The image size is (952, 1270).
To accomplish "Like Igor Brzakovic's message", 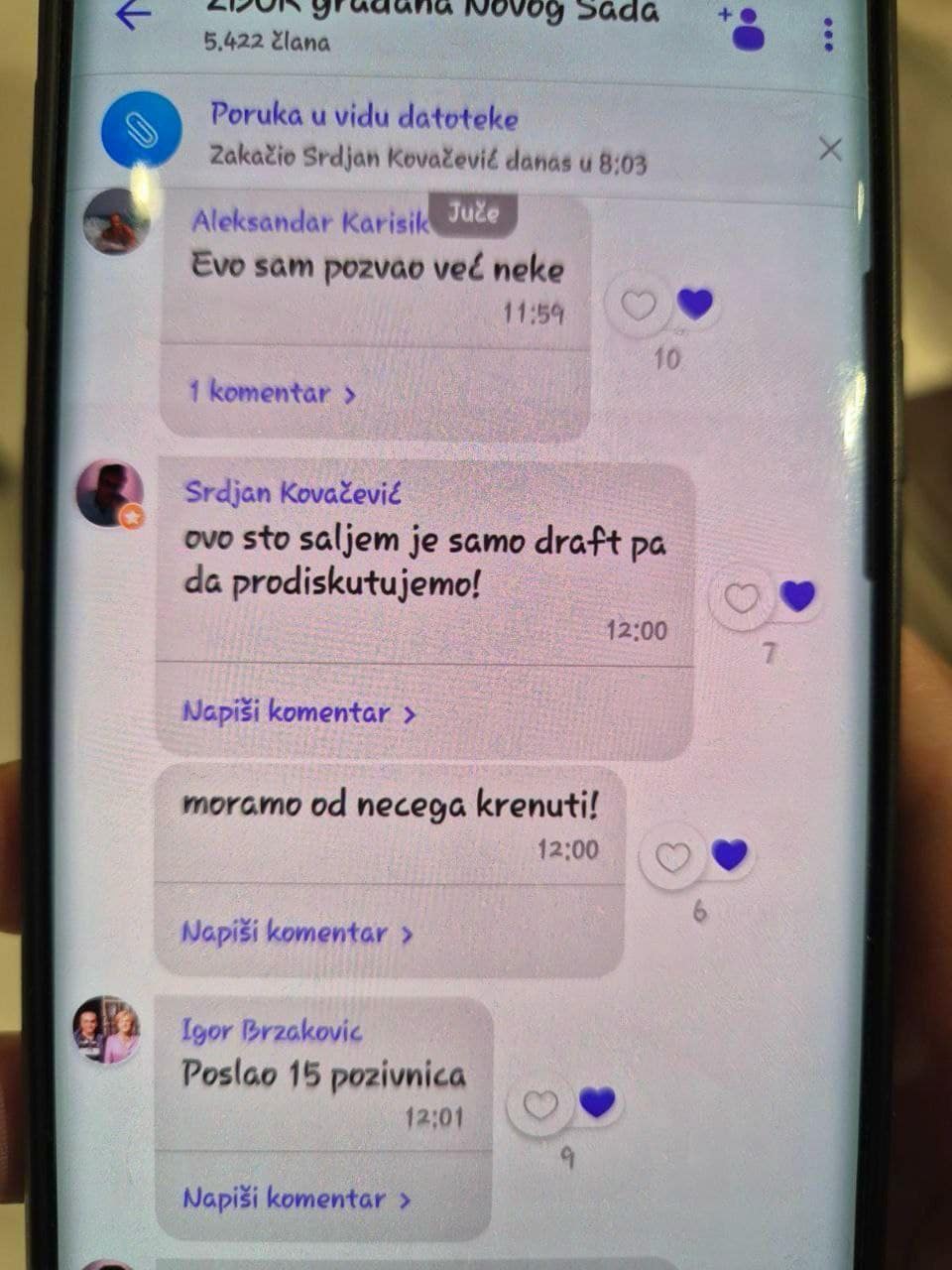I will coord(540,1104).
